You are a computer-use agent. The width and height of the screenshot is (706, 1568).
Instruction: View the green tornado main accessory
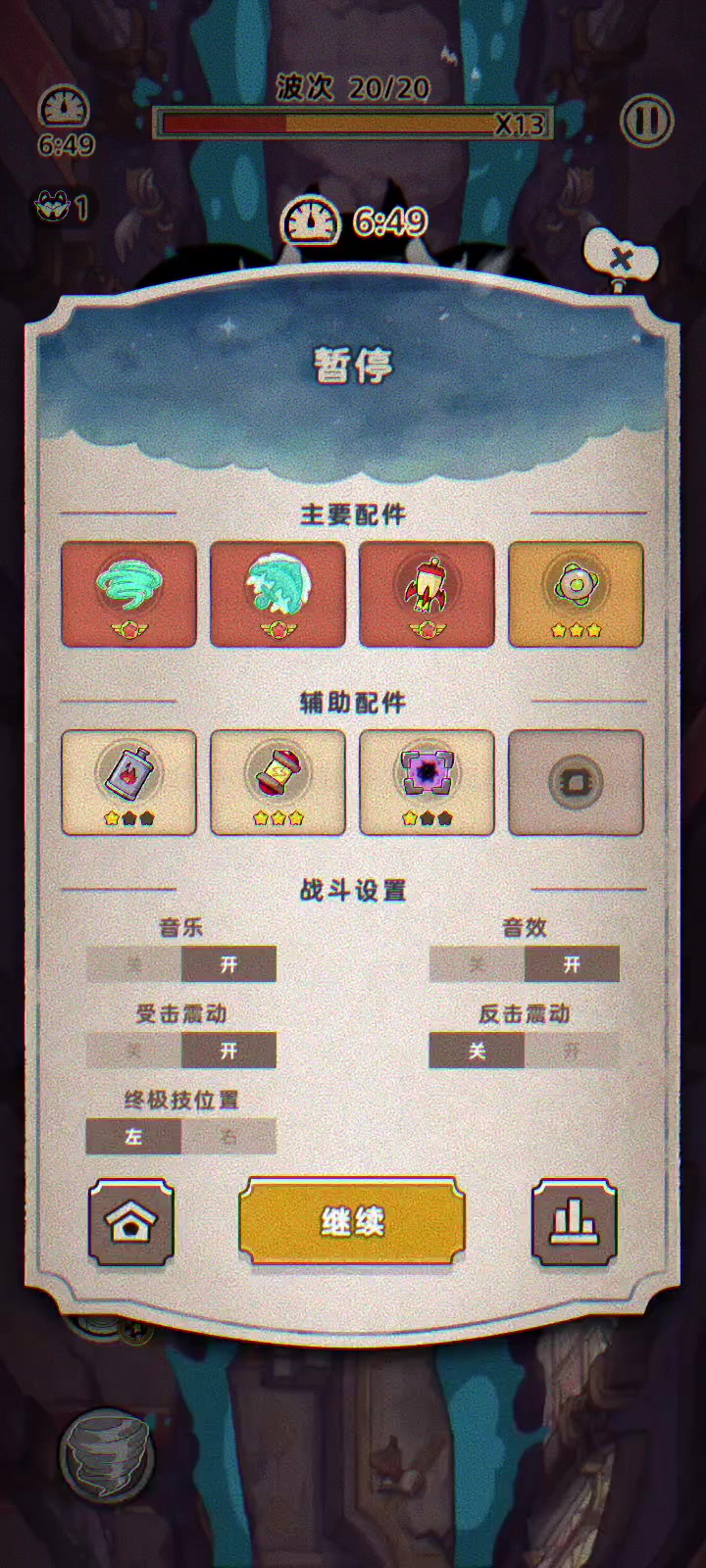(128, 594)
